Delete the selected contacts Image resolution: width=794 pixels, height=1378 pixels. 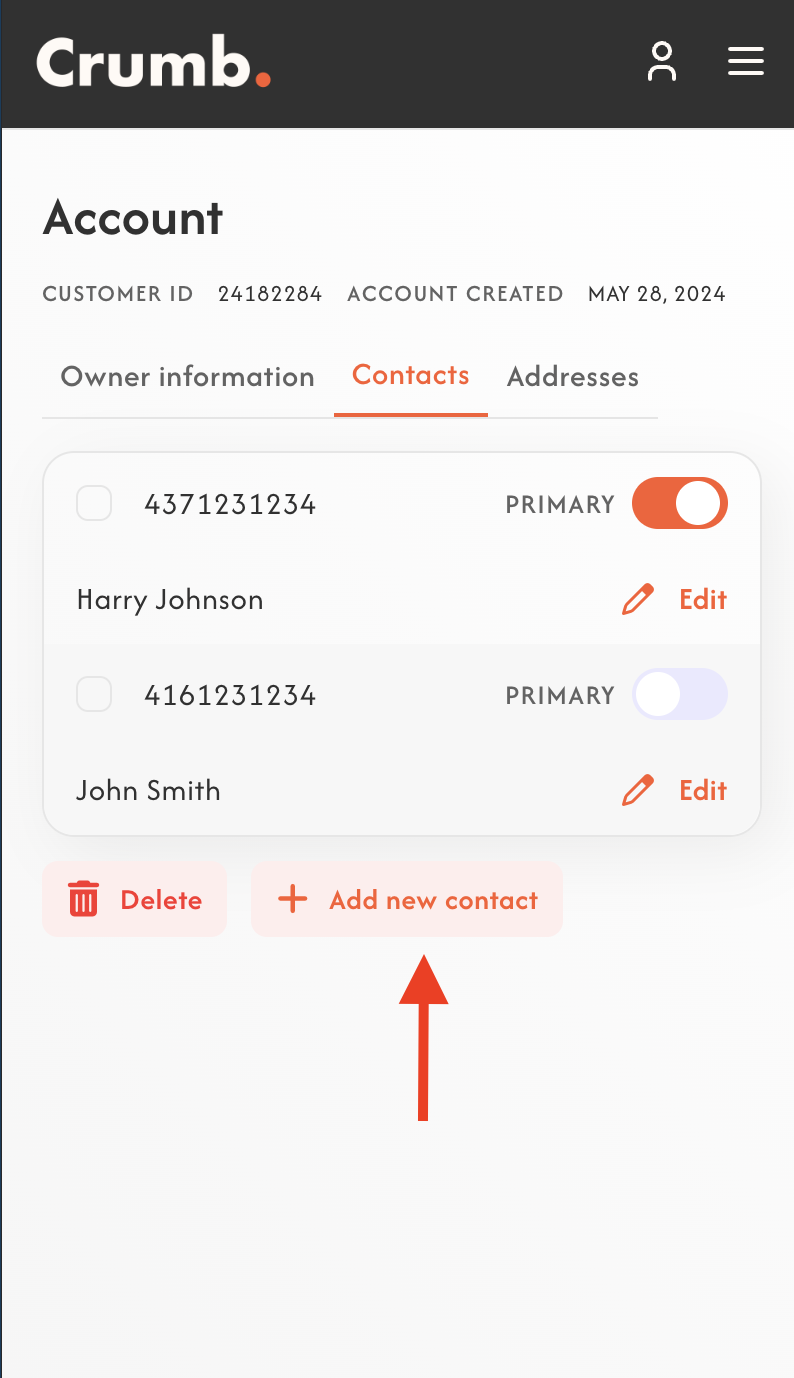135,900
